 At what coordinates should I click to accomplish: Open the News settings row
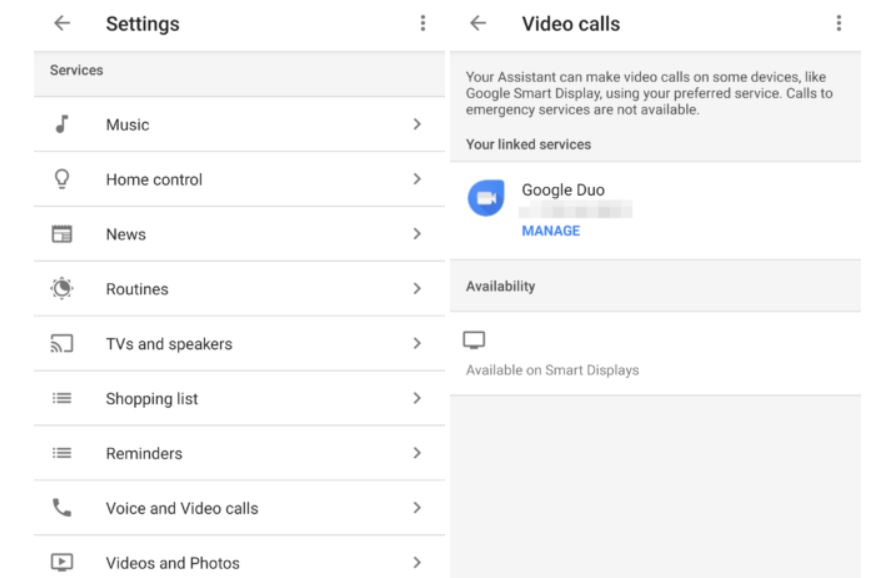click(238, 234)
